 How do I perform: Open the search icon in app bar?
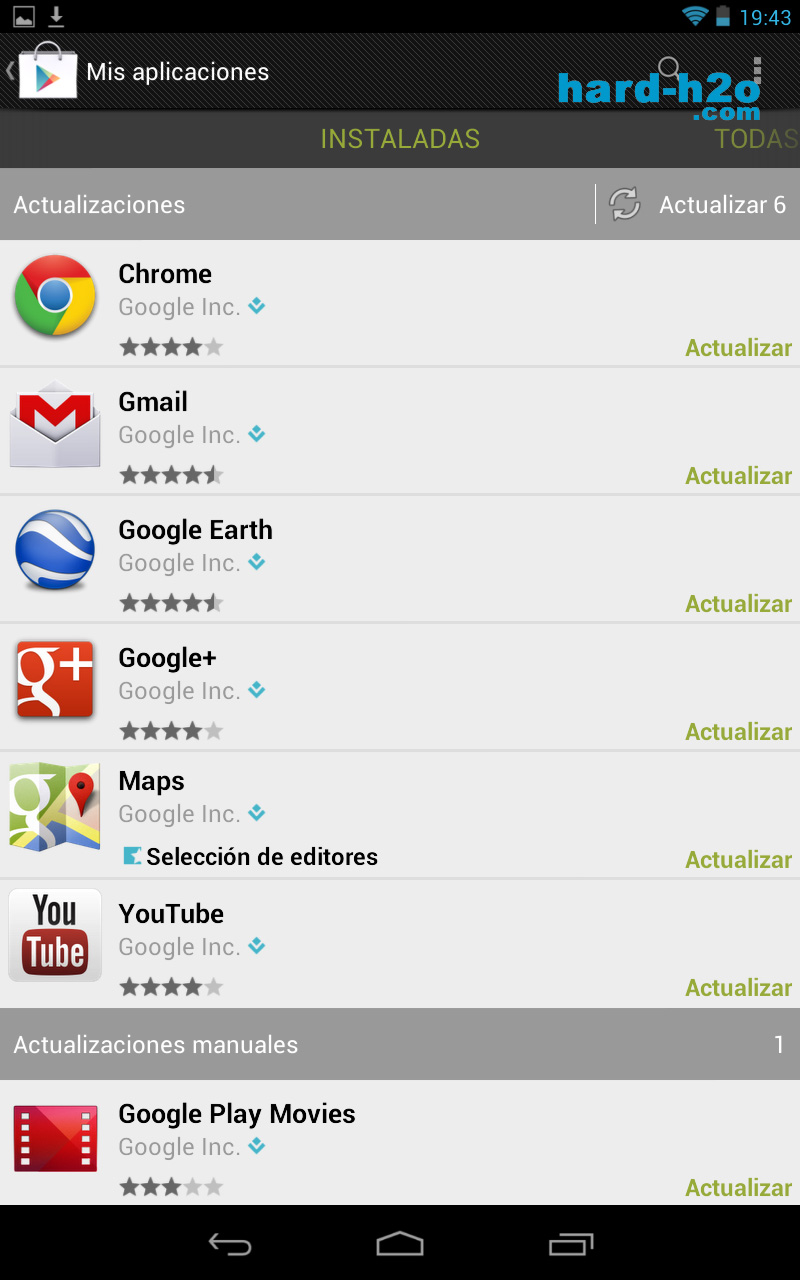(669, 70)
